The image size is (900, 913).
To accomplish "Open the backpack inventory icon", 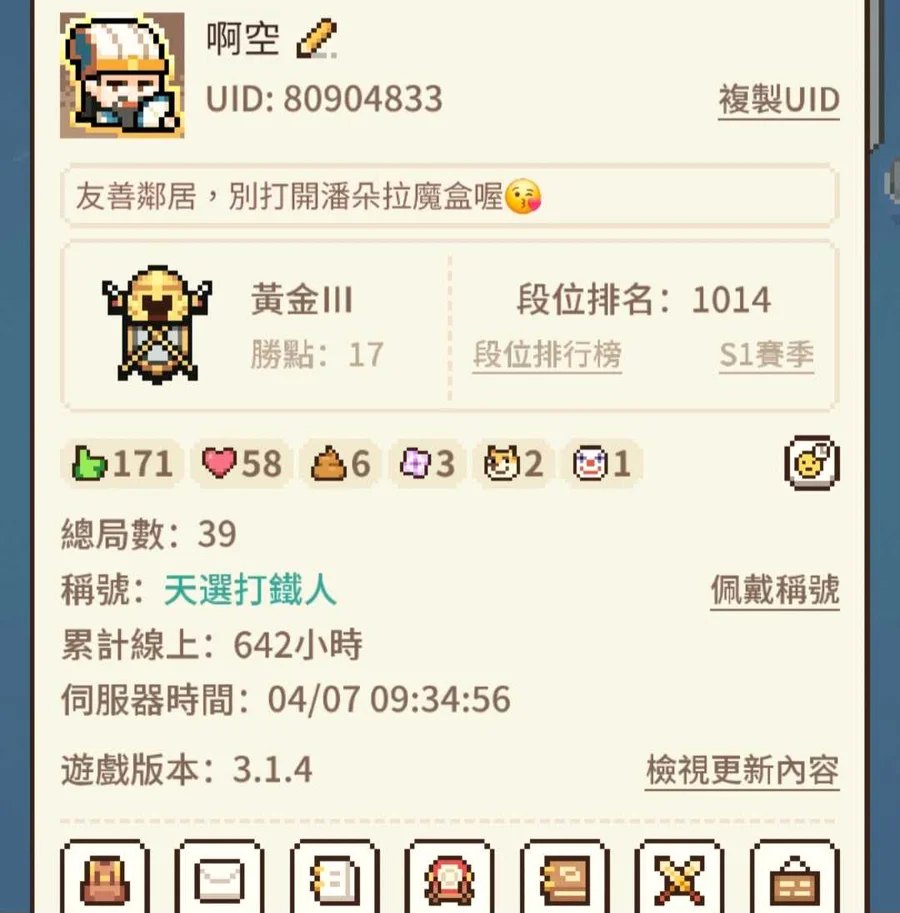I will tap(105, 880).
